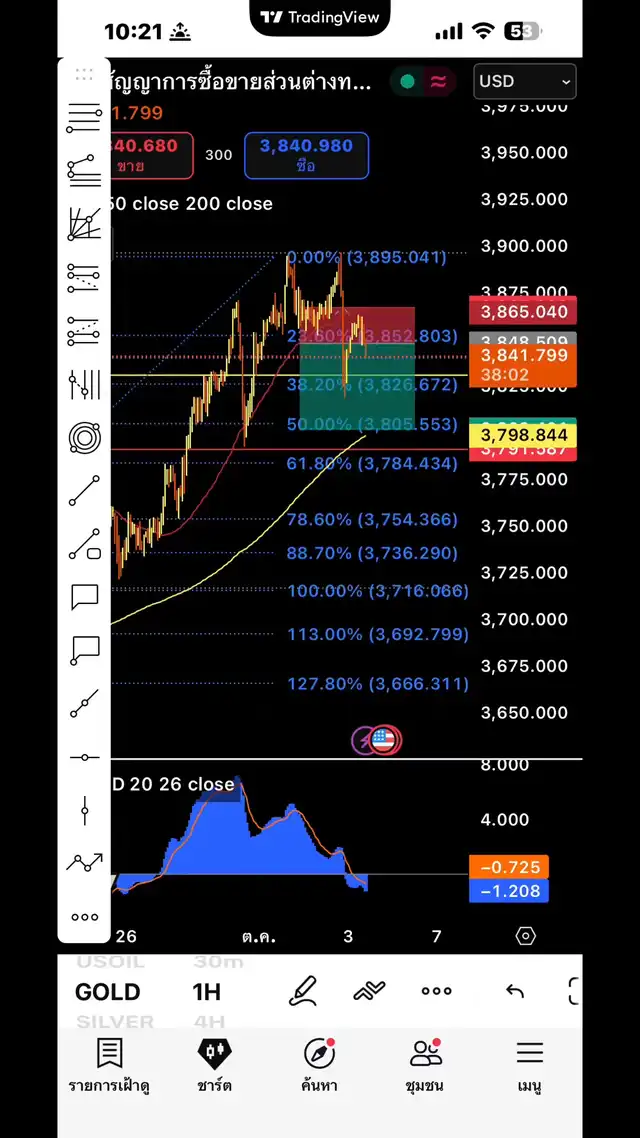Open the เมนู menu tab

(x=529, y=1064)
